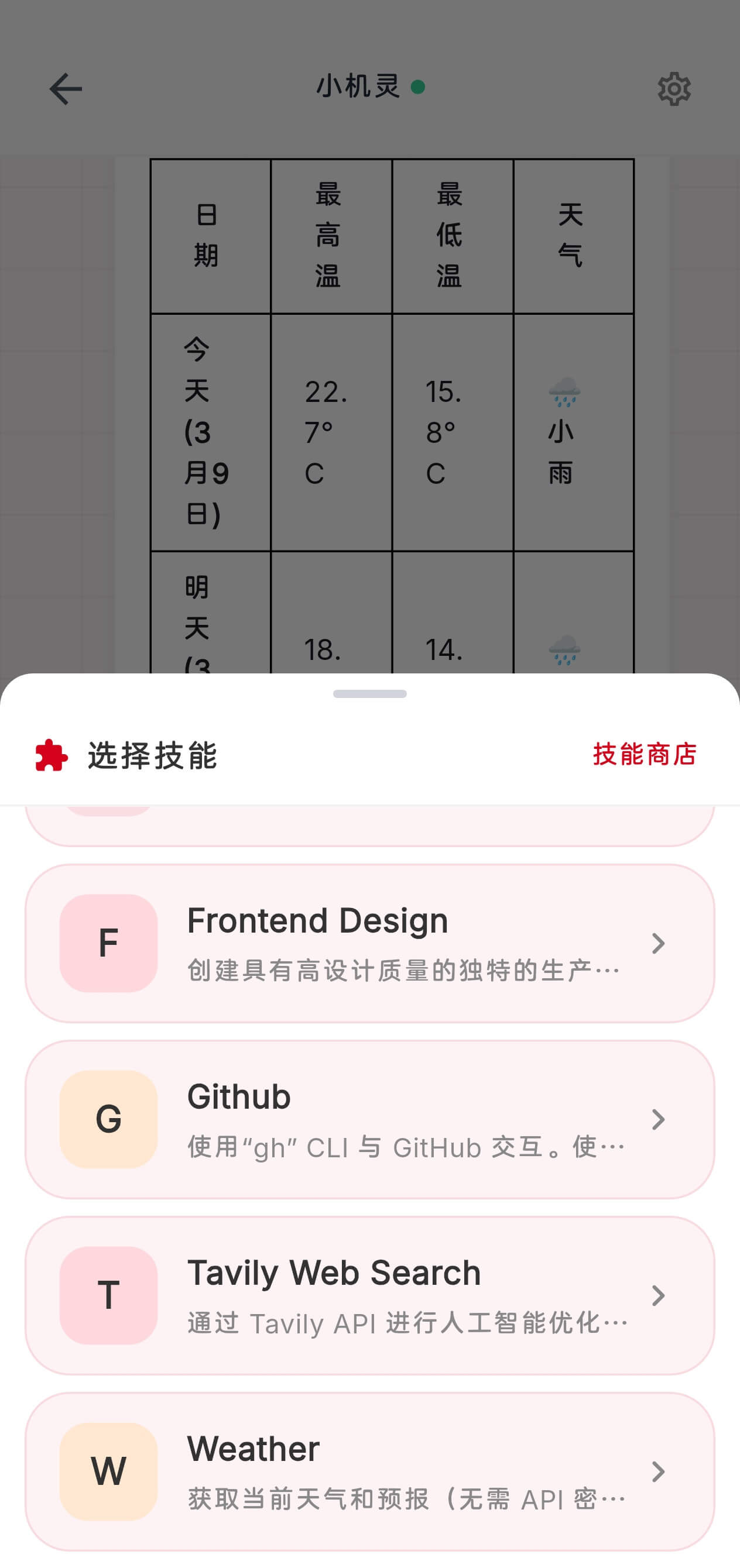
Task: Expand the Frontend Design skill chevron
Action: (x=659, y=942)
